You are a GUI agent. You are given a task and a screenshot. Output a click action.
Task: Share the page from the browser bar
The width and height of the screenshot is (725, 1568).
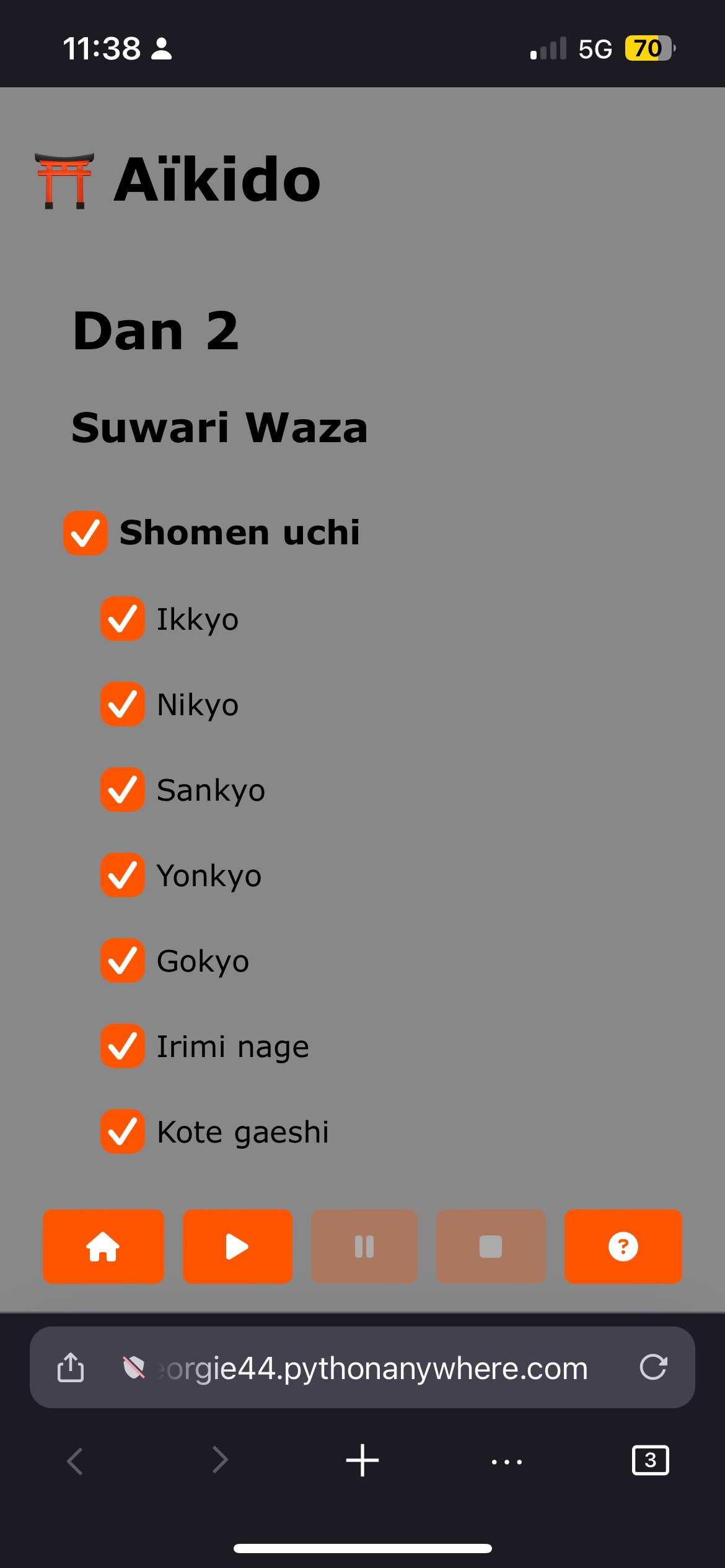pyautogui.click(x=71, y=1367)
